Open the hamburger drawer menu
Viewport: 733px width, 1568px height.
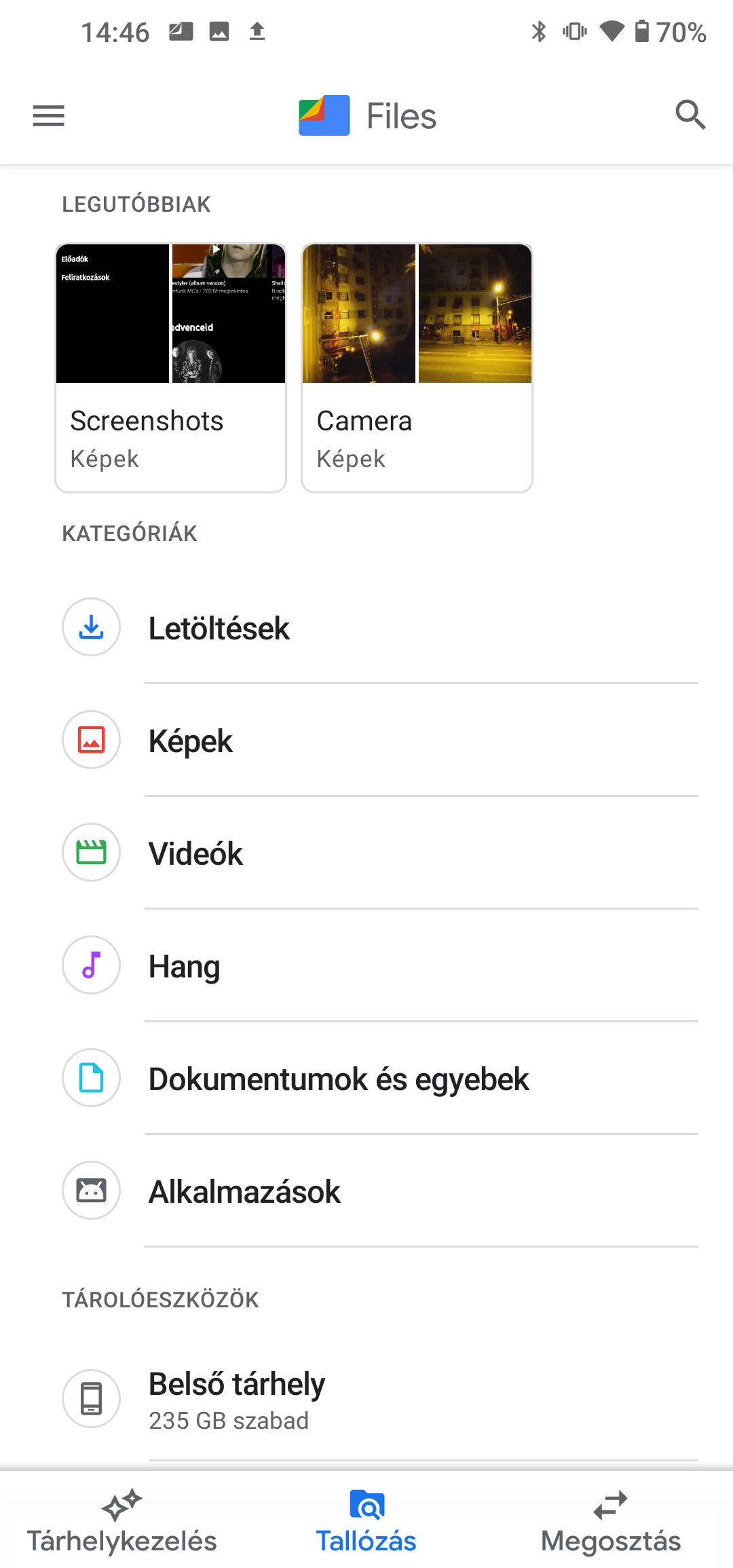click(49, 115)
